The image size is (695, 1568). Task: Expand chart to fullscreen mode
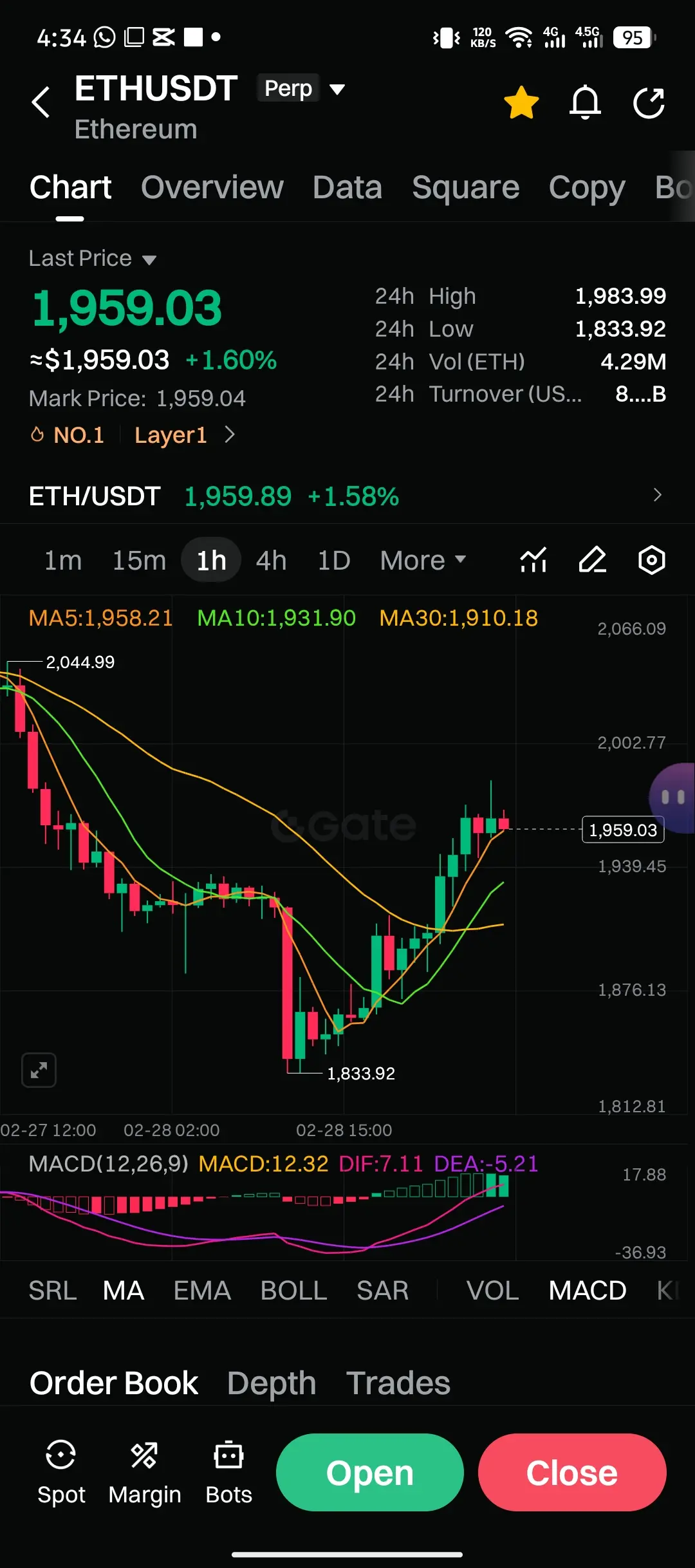pyautogui.click(x=39, y=1070)
